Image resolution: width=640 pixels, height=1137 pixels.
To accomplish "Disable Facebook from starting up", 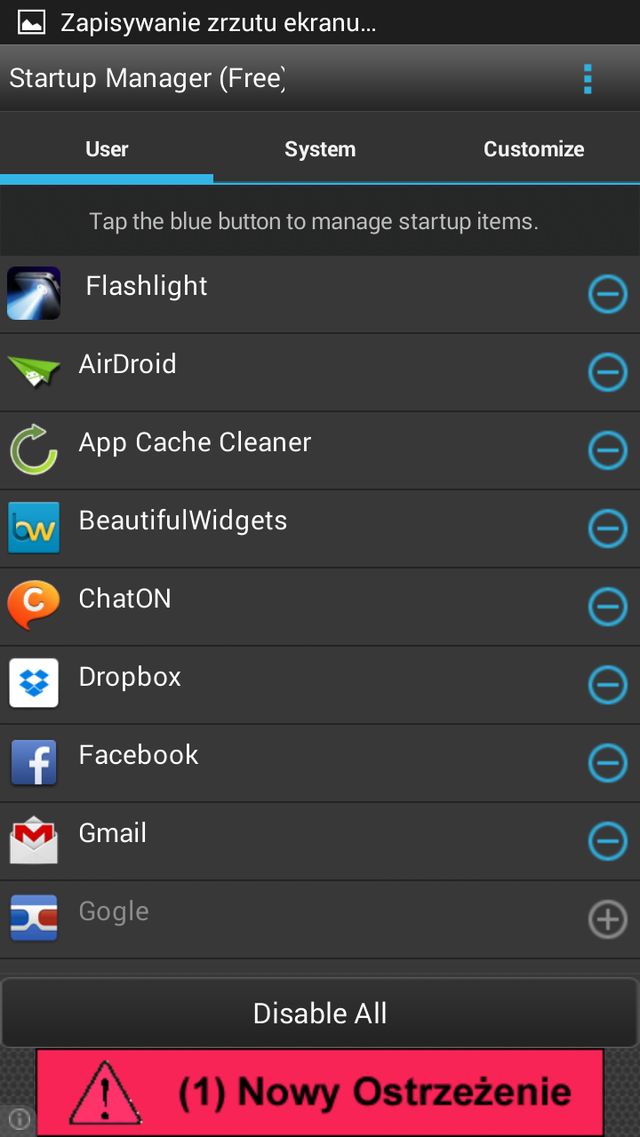I will click(607, 764).
